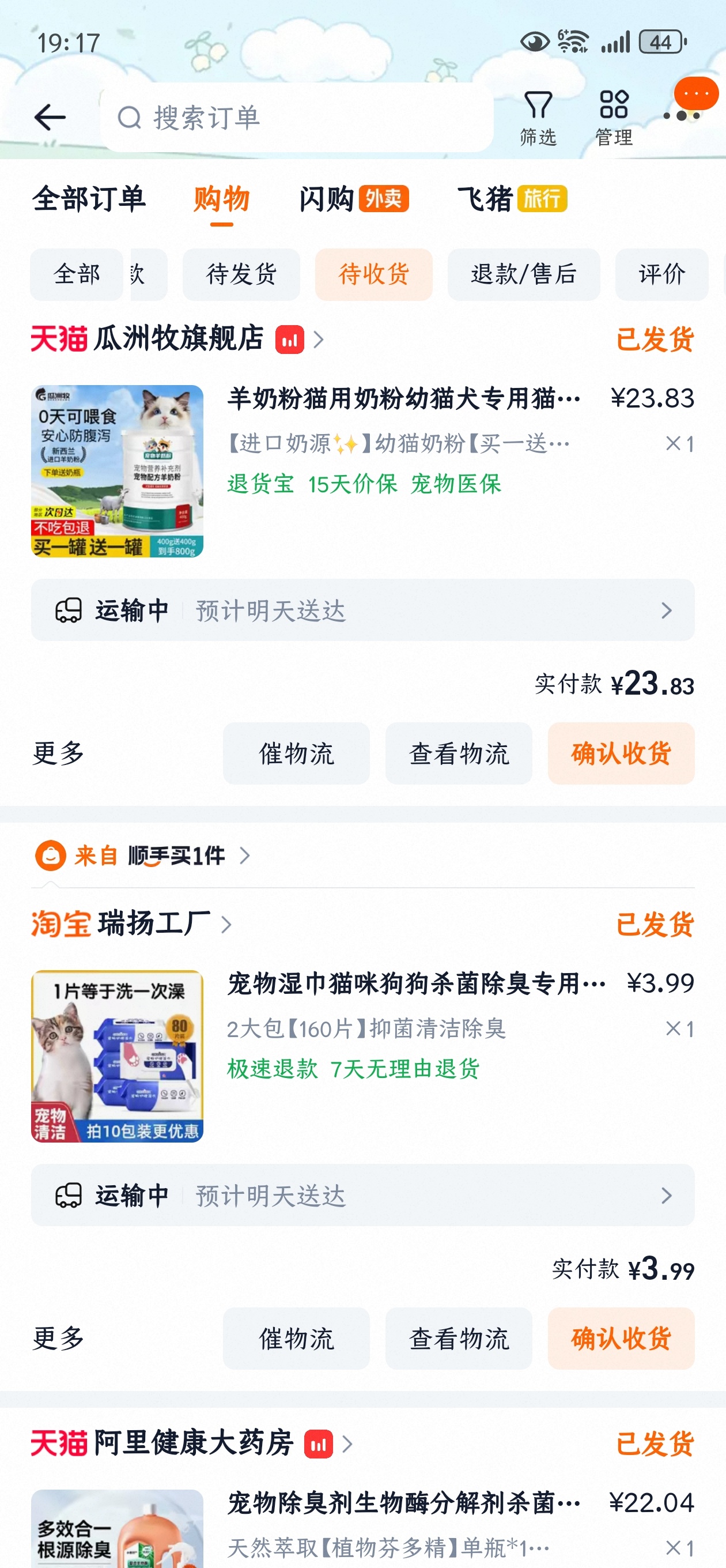The height and width of the screenshot is (1568, 726).
Task: View logistics for the 瓜洲牧旗舰店 order
Action: click(458, 753)
